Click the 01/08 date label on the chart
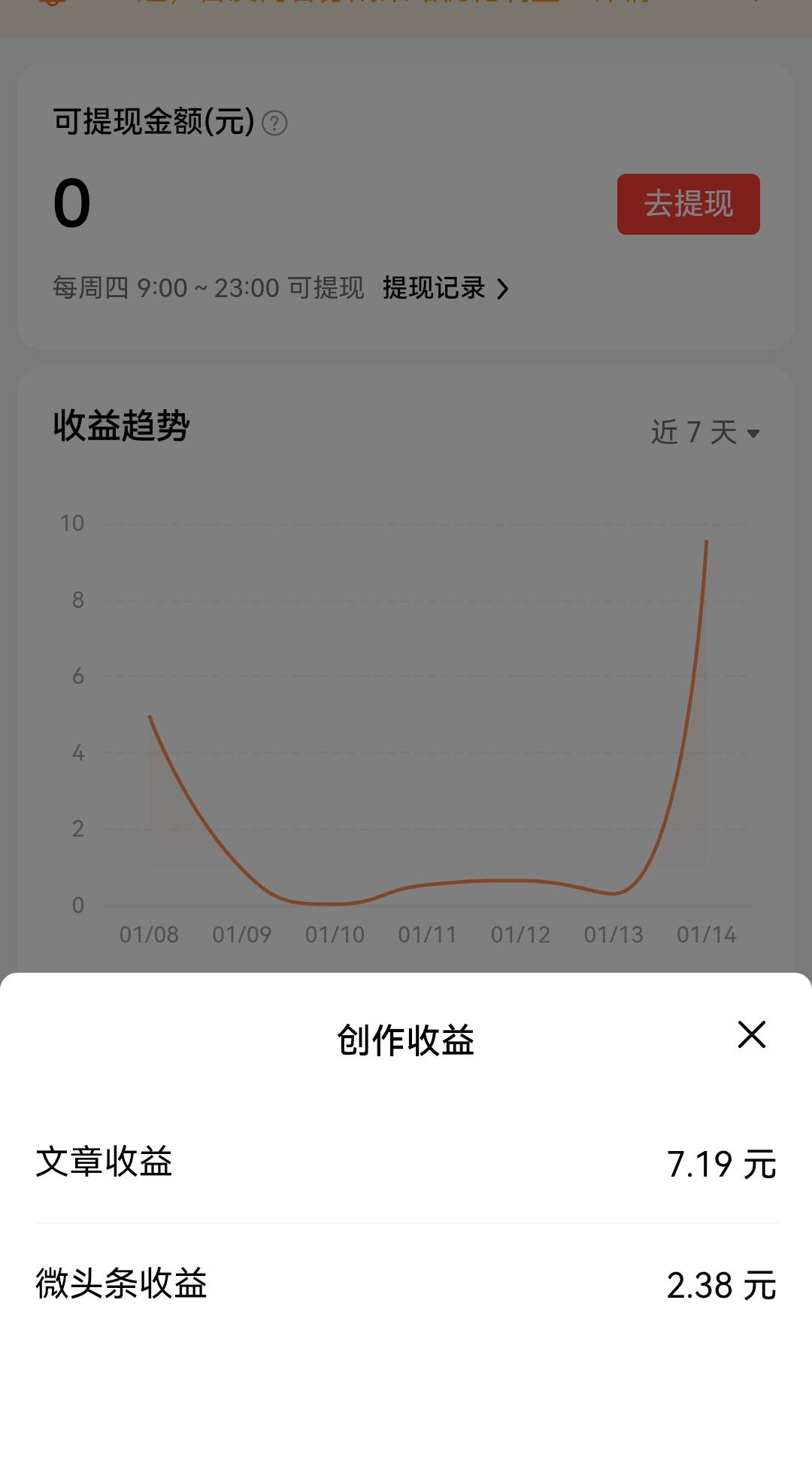 point(148,934)
